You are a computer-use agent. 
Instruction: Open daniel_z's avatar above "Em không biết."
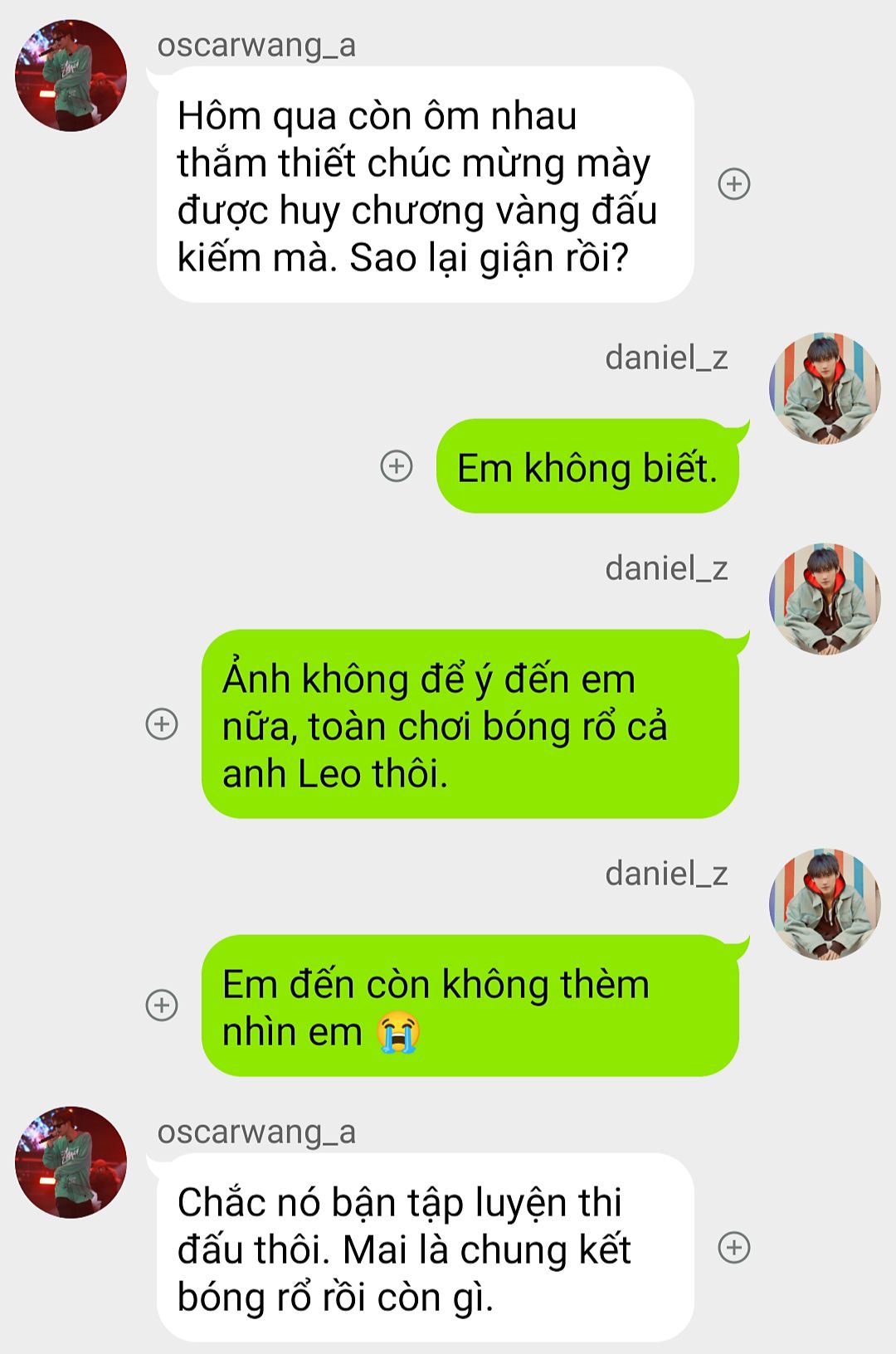pyautogui.click(x=825, y=388)
